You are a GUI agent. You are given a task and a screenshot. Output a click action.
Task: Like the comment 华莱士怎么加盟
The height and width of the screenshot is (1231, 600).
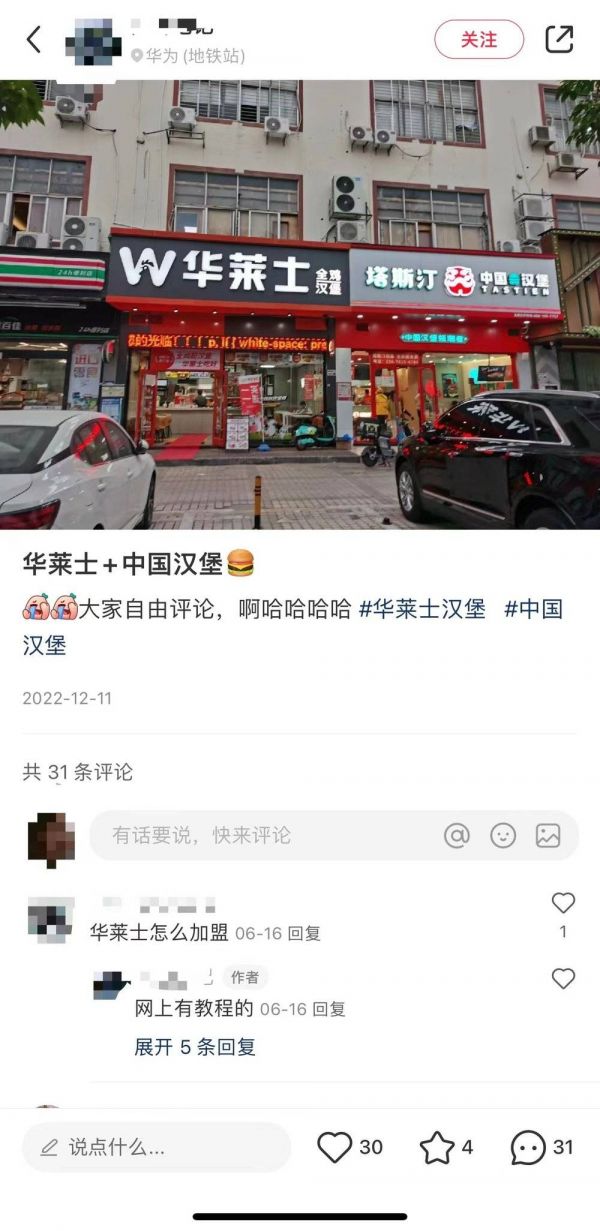[x=563, y=904]
